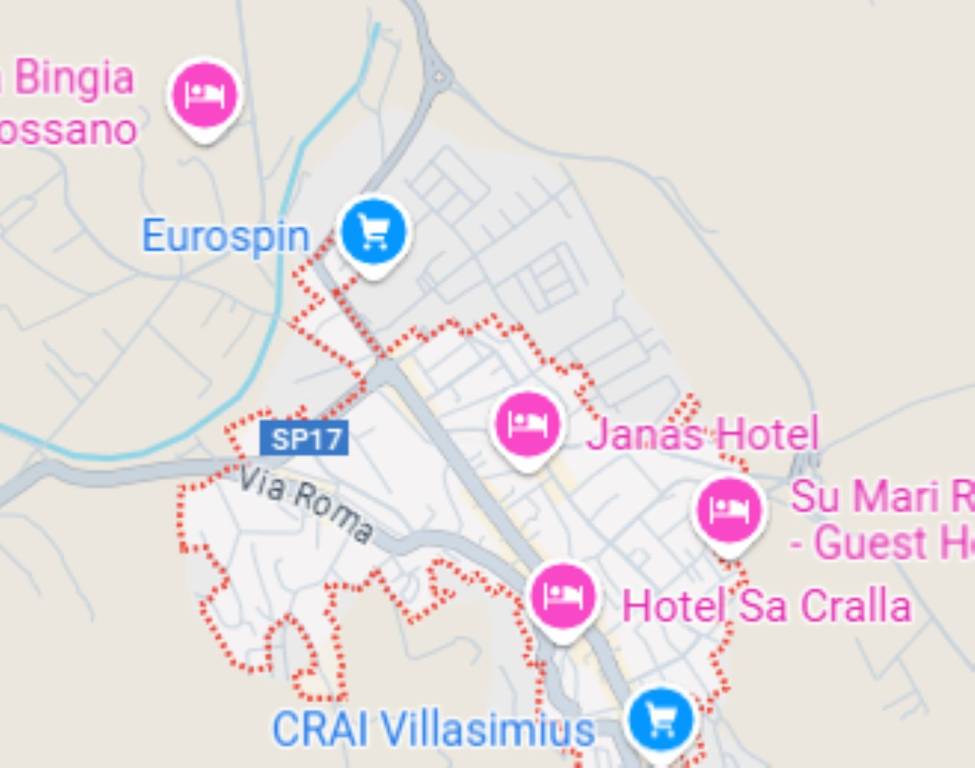Screen dimensions: 975x768
Task: Open the Su Mari guest house pin
Action: [x=730, y=510]
